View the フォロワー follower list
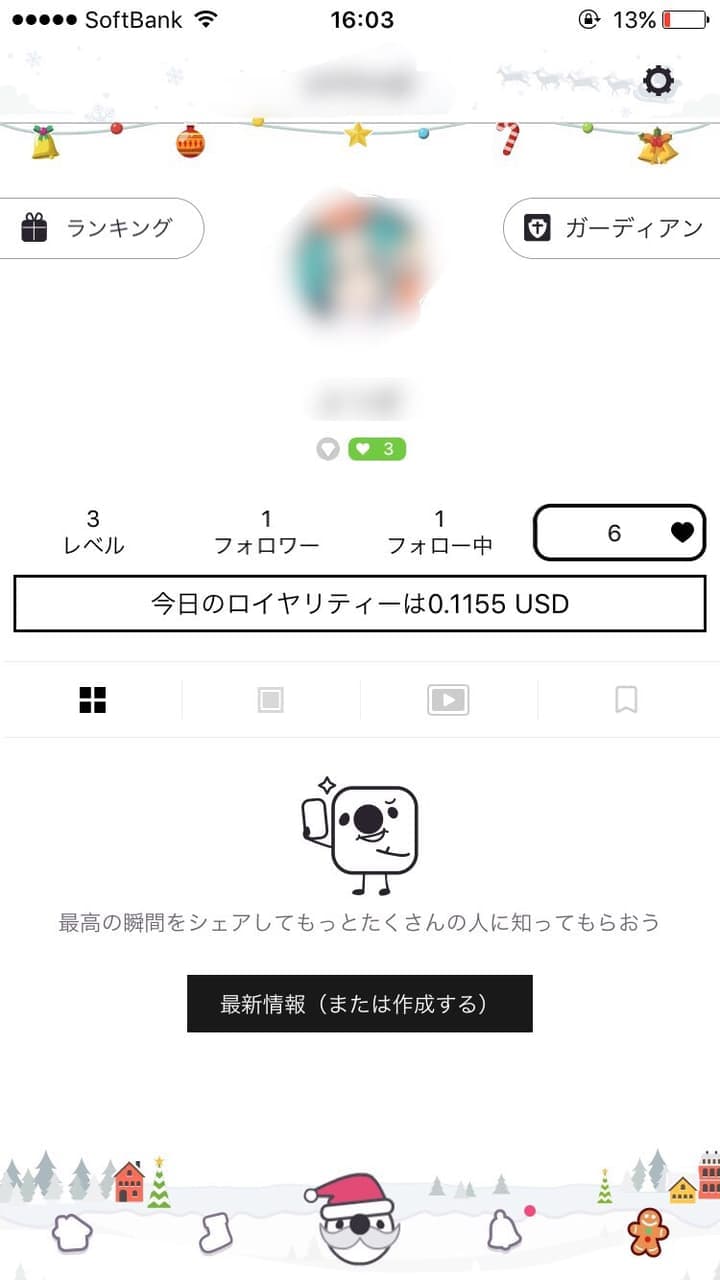 [x=266, y=532]
